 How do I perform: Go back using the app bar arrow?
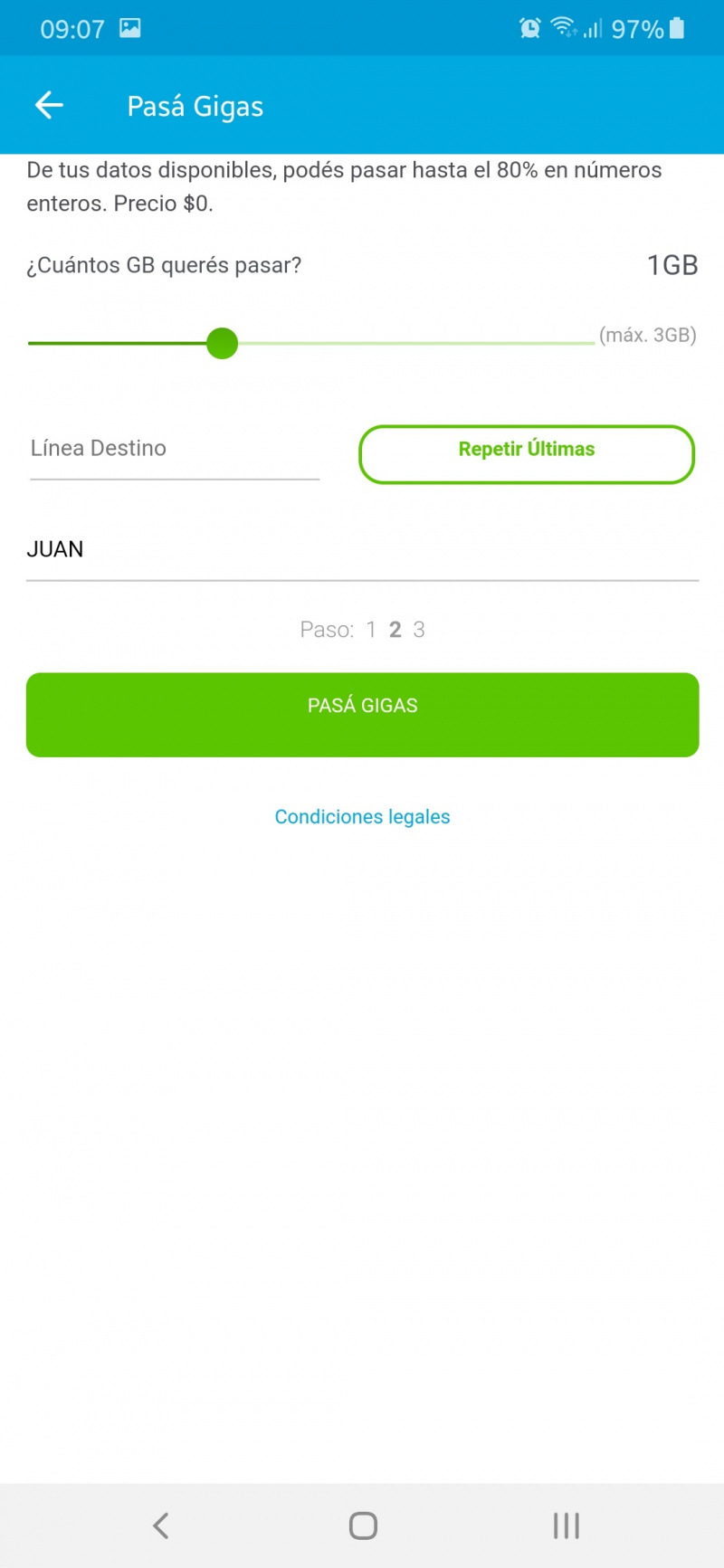(x=49, y=105)
